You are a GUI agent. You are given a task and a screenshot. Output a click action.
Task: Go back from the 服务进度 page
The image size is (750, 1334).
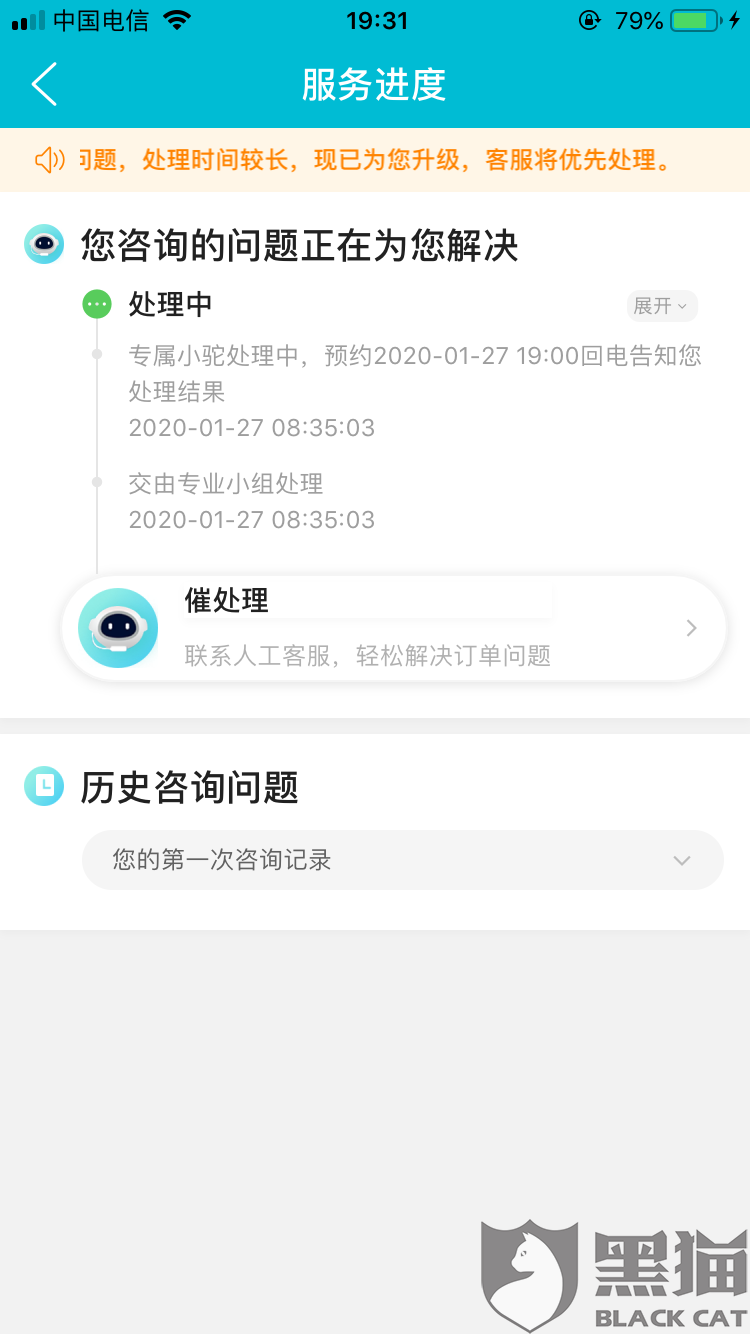point(45,85)
